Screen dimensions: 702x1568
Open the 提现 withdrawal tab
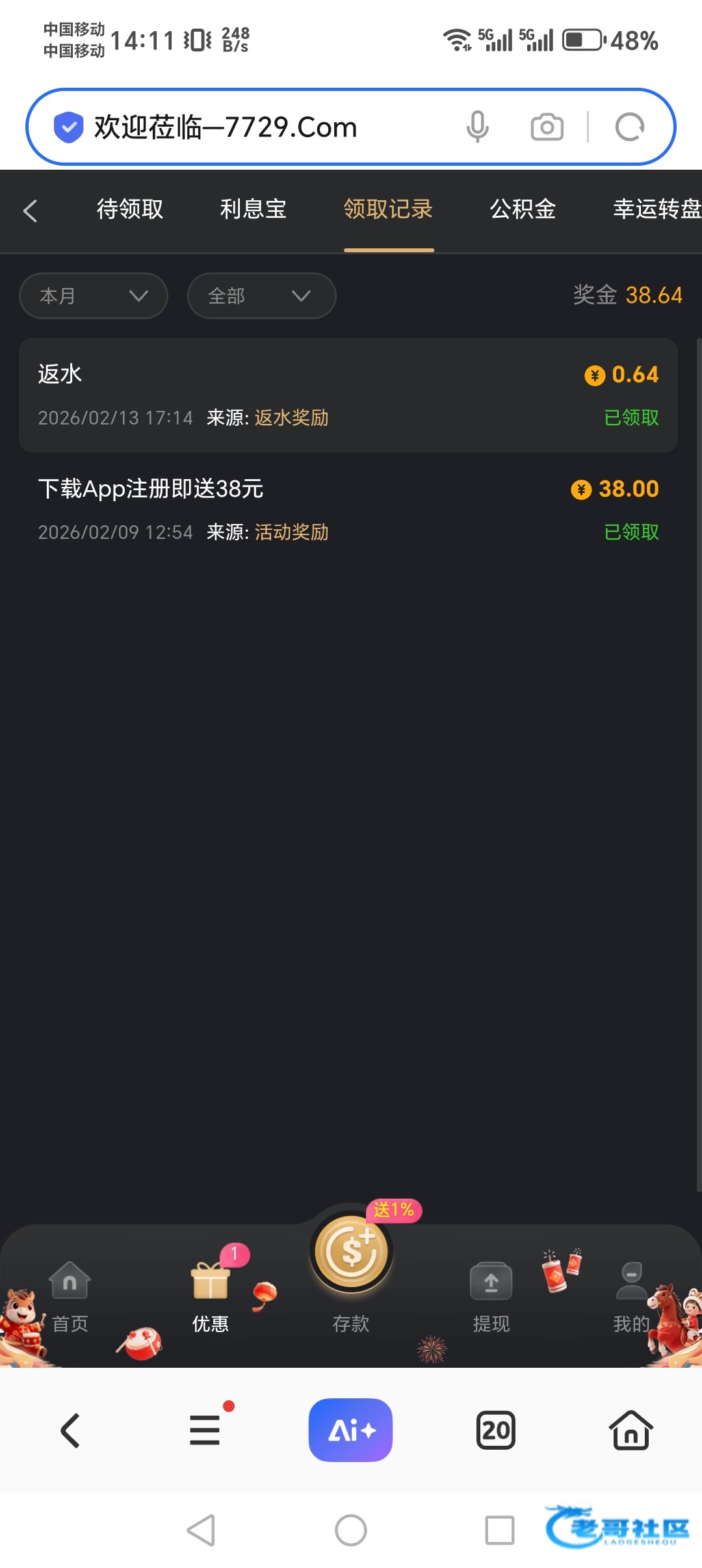(491, 1298)
